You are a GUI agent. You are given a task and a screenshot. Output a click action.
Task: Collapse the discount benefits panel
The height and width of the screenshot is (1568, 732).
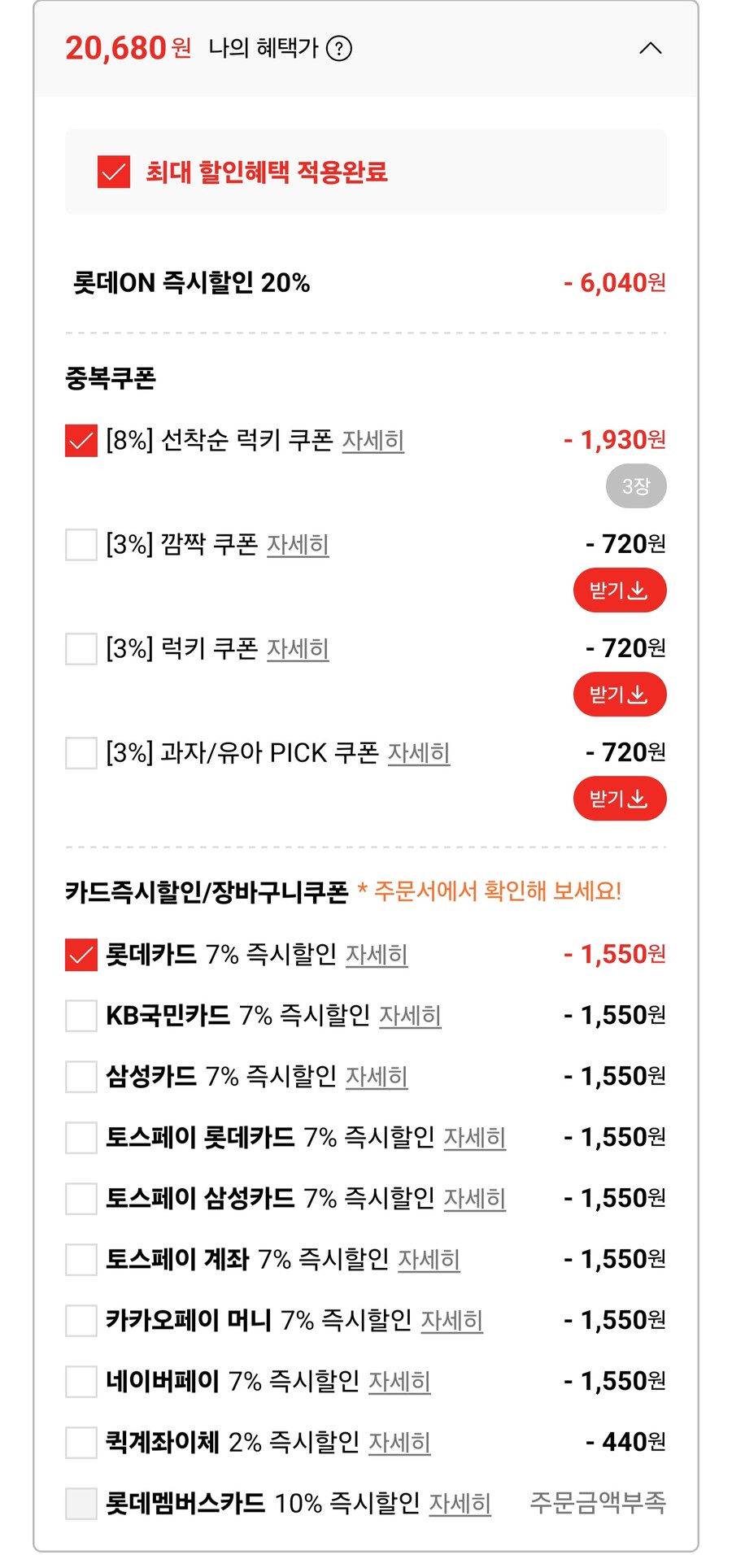[648, 49]
